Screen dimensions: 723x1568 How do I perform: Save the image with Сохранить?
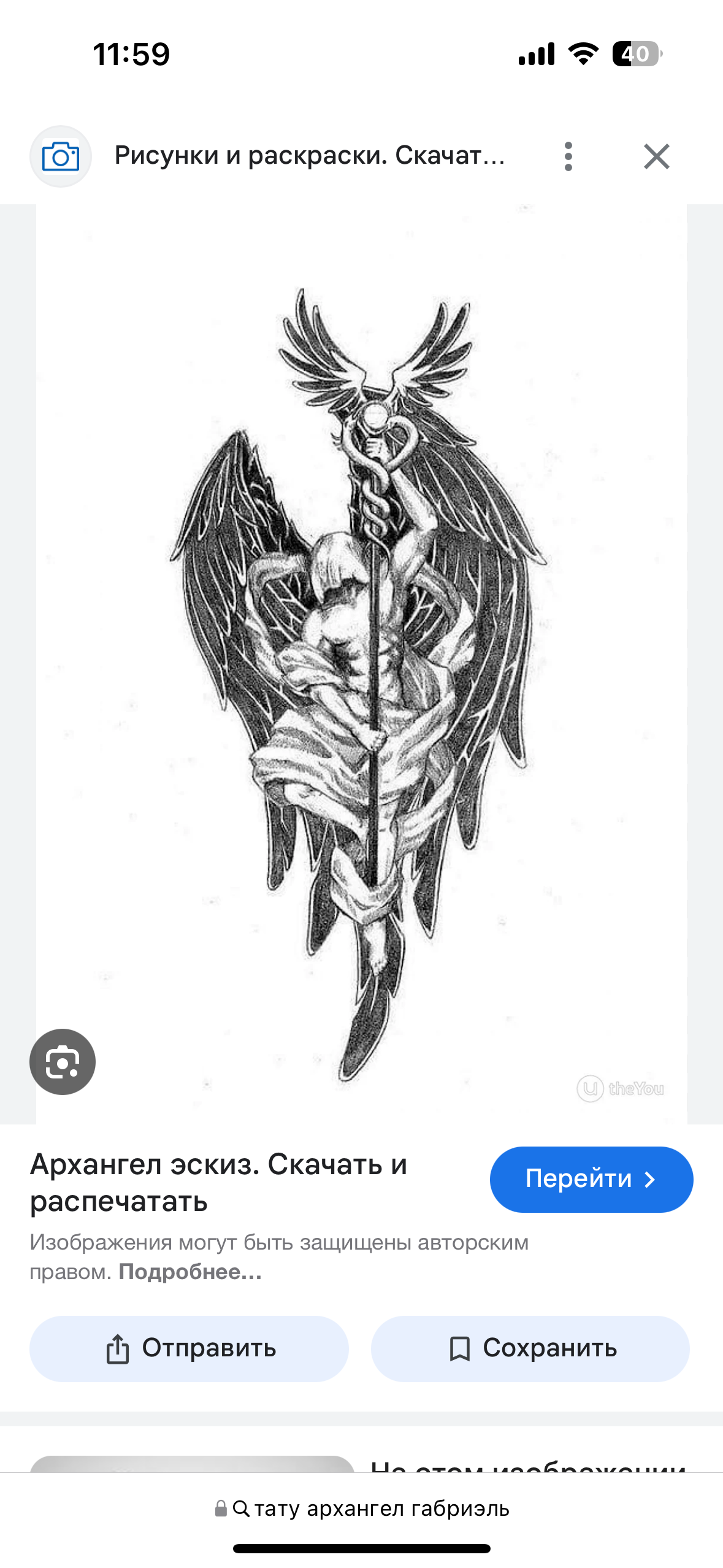530,1348
